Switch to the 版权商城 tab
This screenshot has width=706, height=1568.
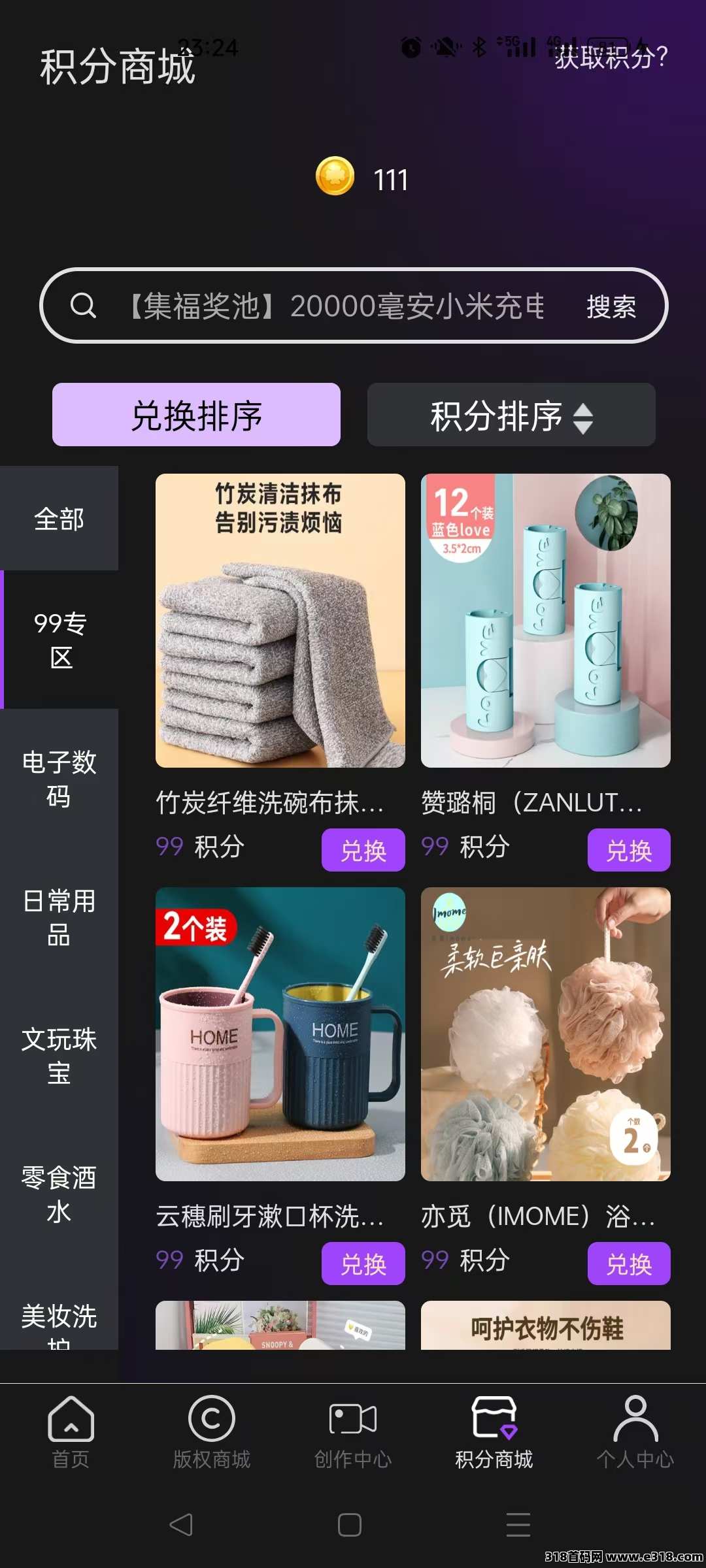[x=212, y=1432]
